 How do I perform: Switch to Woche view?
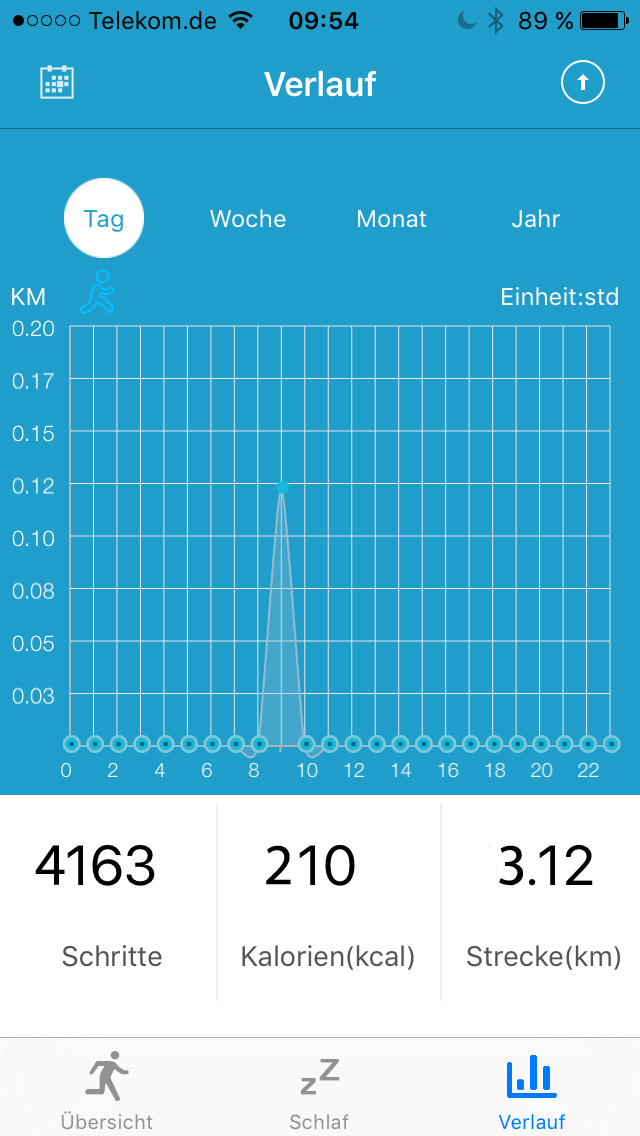click(248, 219)
